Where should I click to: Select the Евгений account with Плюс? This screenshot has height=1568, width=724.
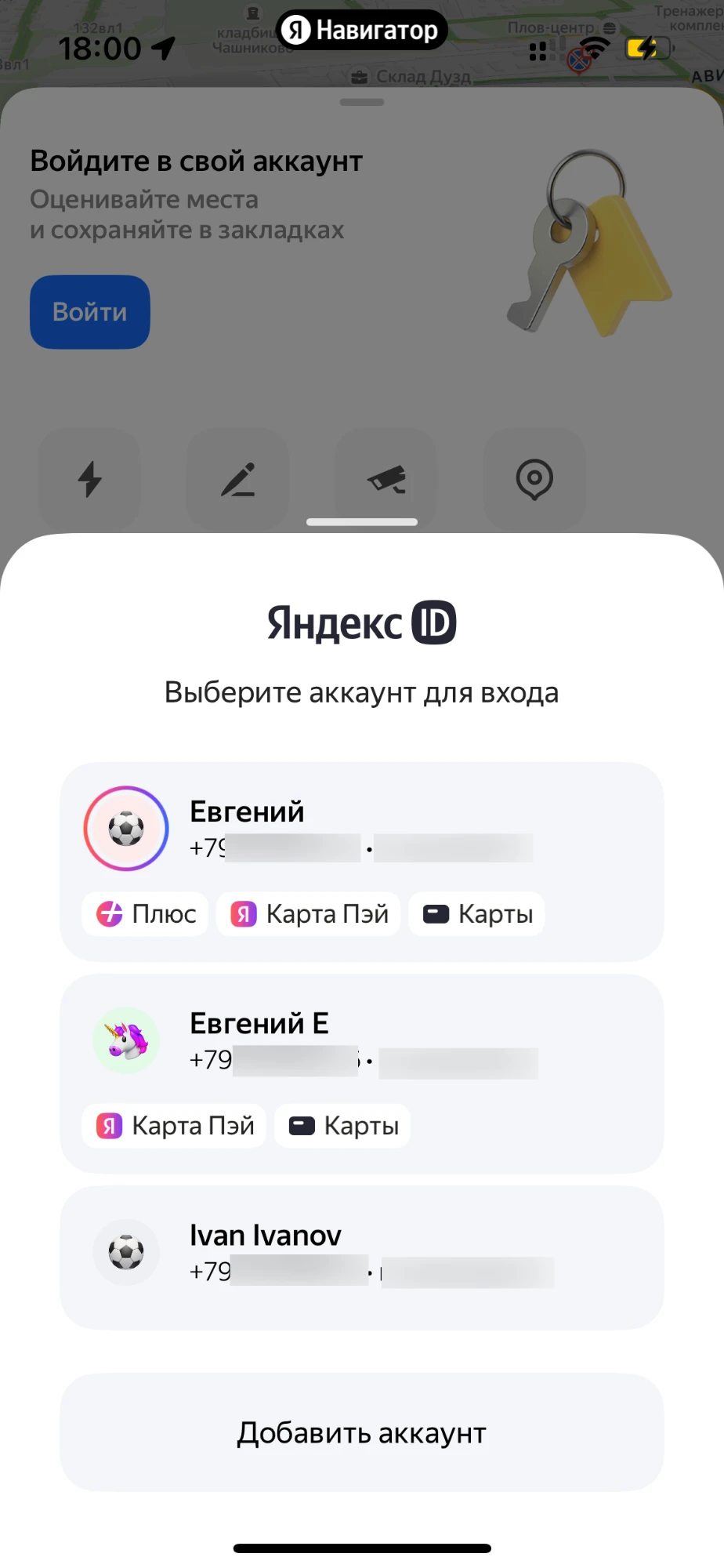click(360, 831)
